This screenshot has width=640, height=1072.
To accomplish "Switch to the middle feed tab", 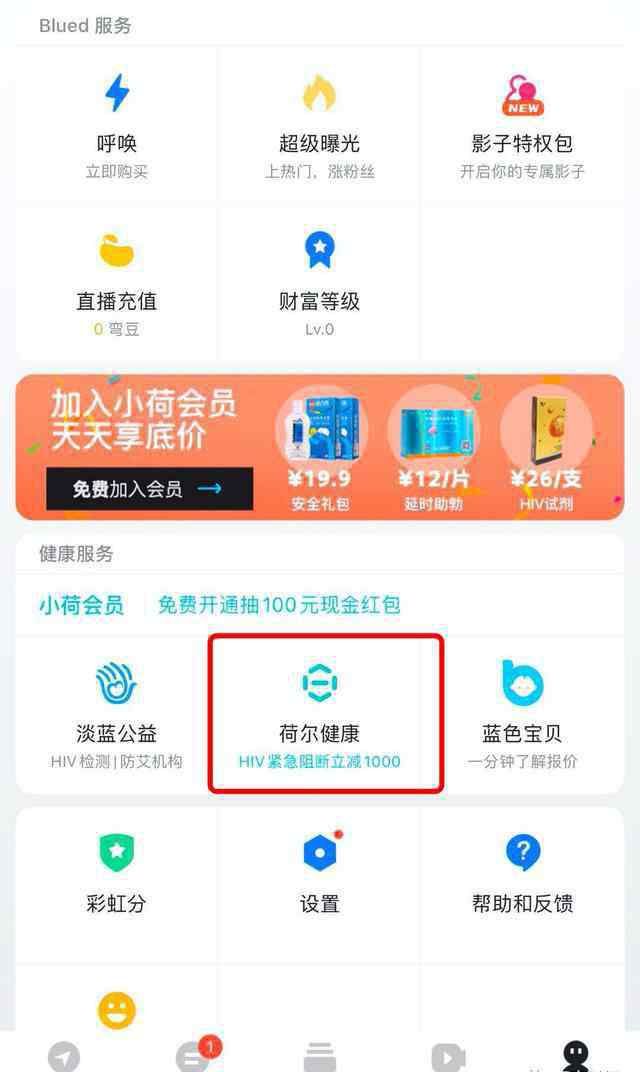I will point(319,1057).
